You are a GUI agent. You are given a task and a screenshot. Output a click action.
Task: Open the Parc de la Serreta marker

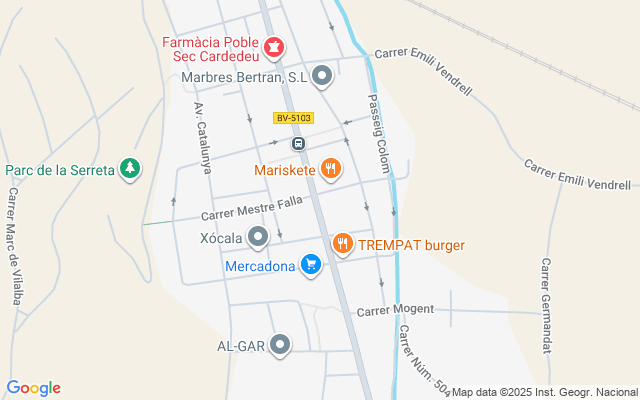tap(129, 168)
